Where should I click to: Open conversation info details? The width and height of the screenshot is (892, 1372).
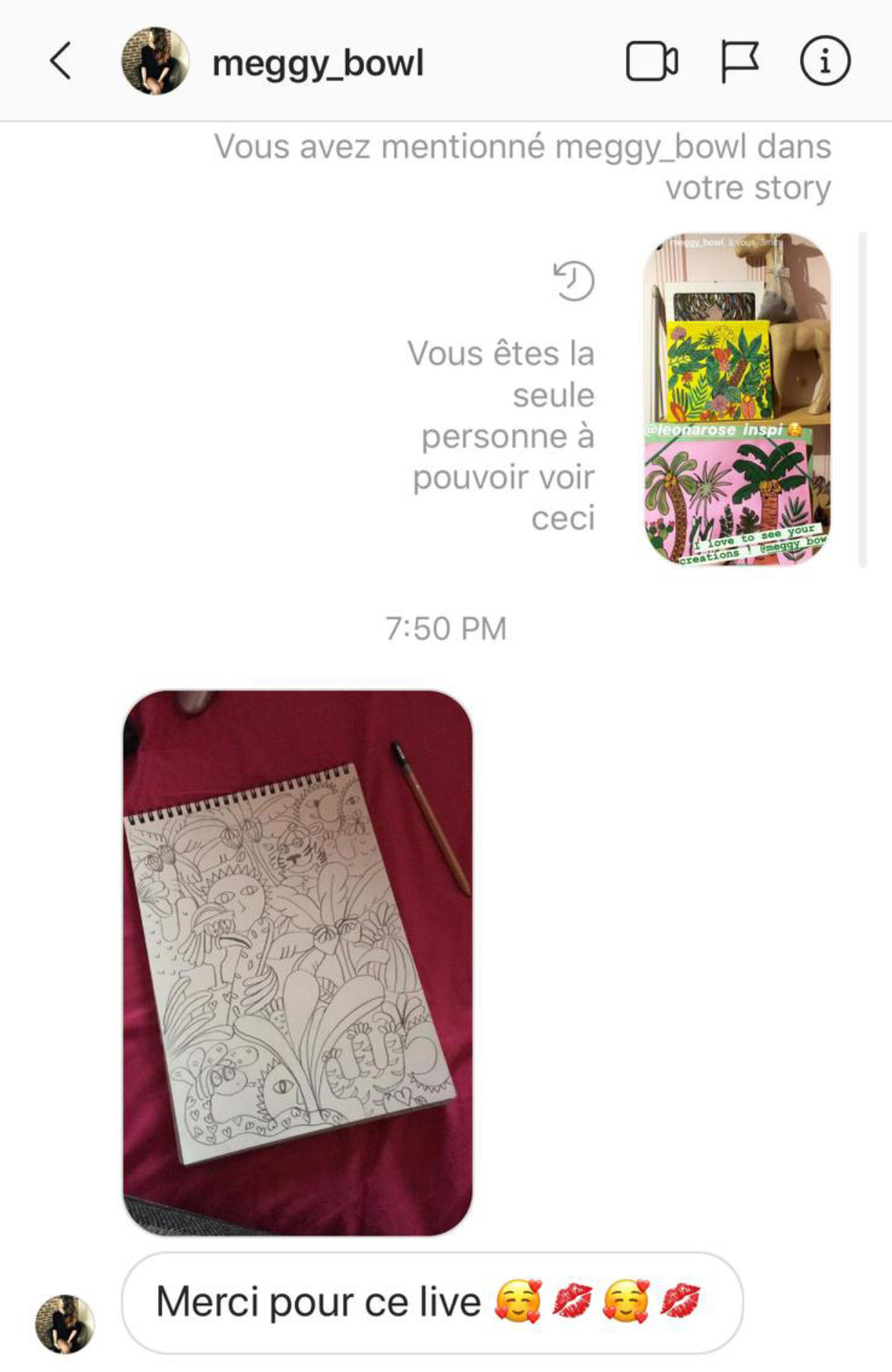pyautogui.click(x=825, y=61)
